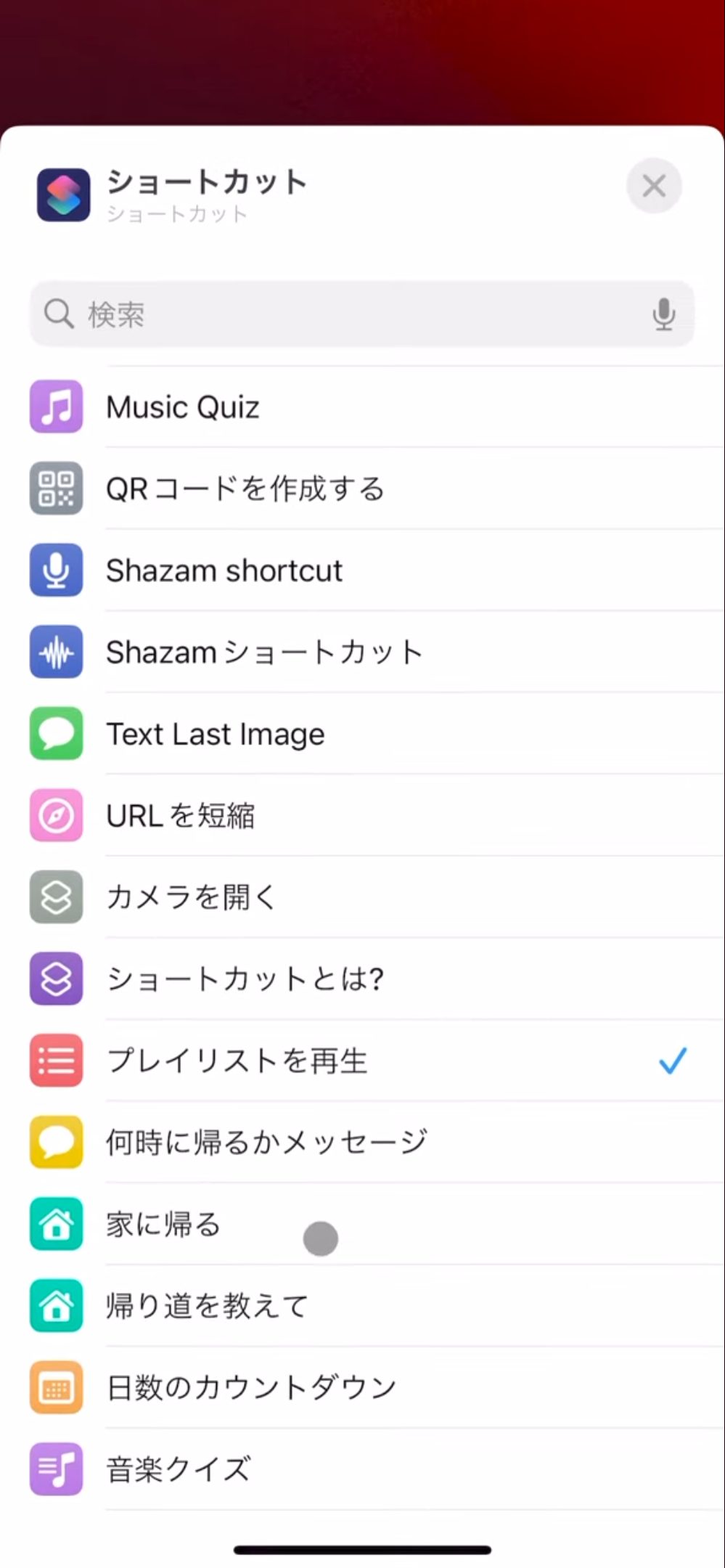Tap the checked プレイリストを再生 row
Image resolution: width=725 pixels, height=1568 pixels.
(362, 1061)
